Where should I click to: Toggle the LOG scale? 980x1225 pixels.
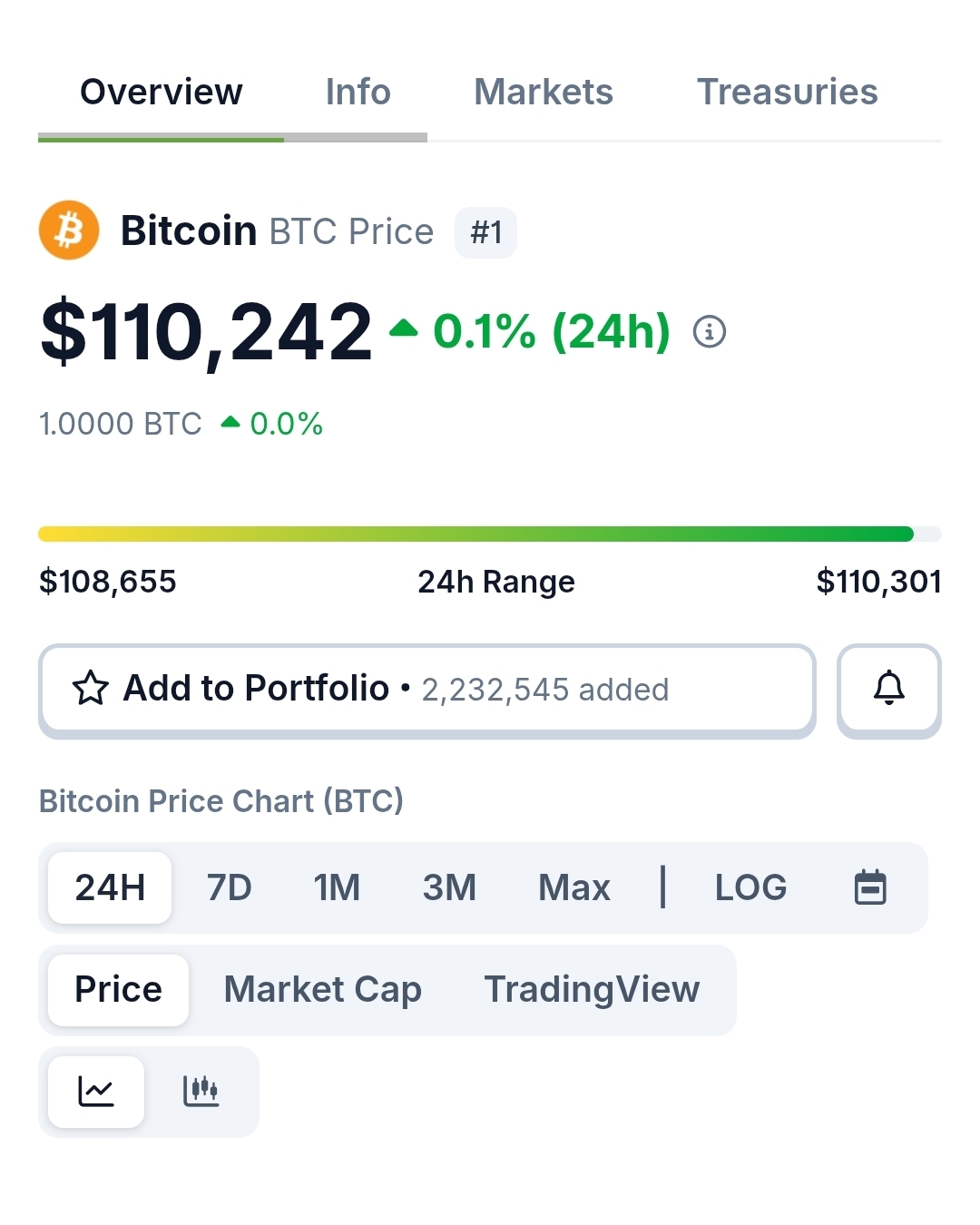click(x=750, y=887)
